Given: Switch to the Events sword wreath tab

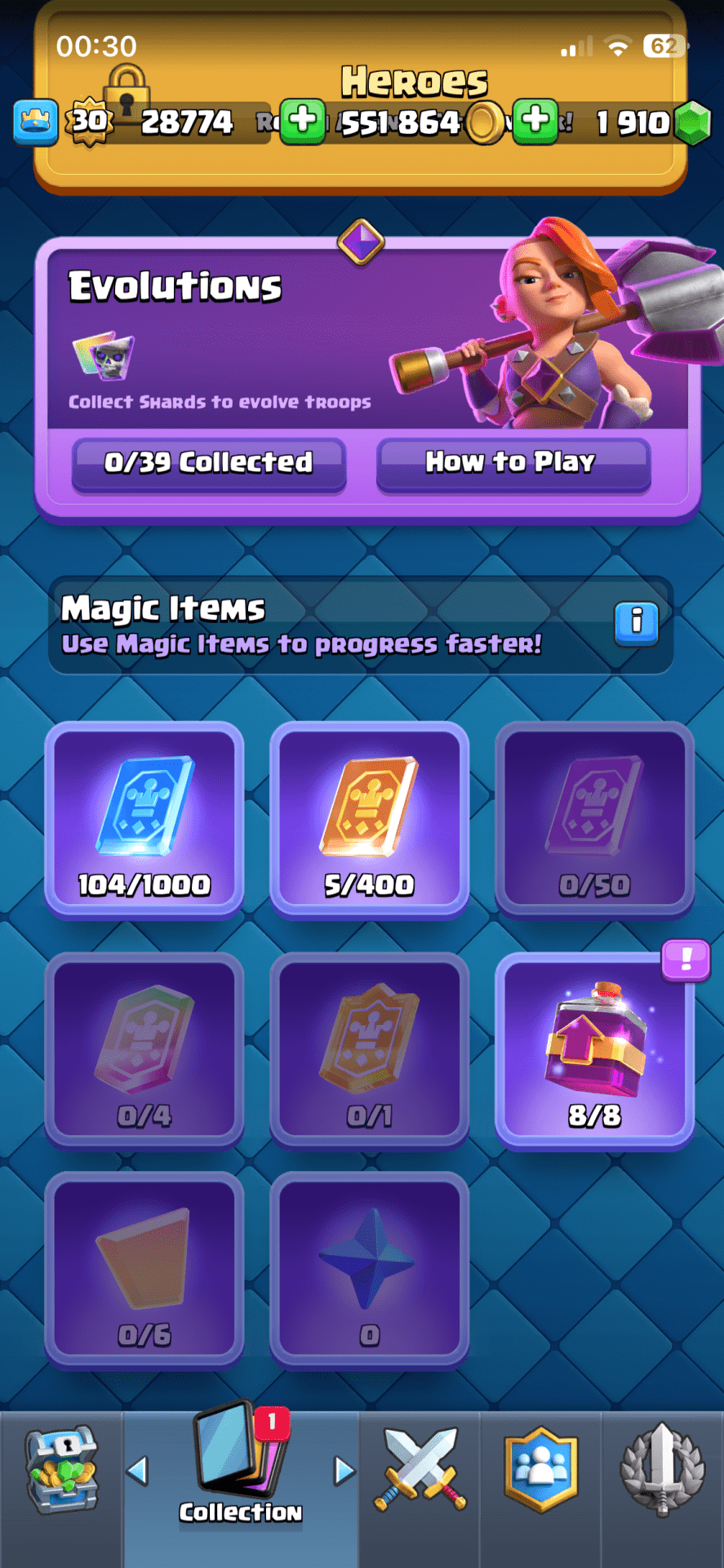Looking at the screenshot, I should pos(662,1470).
